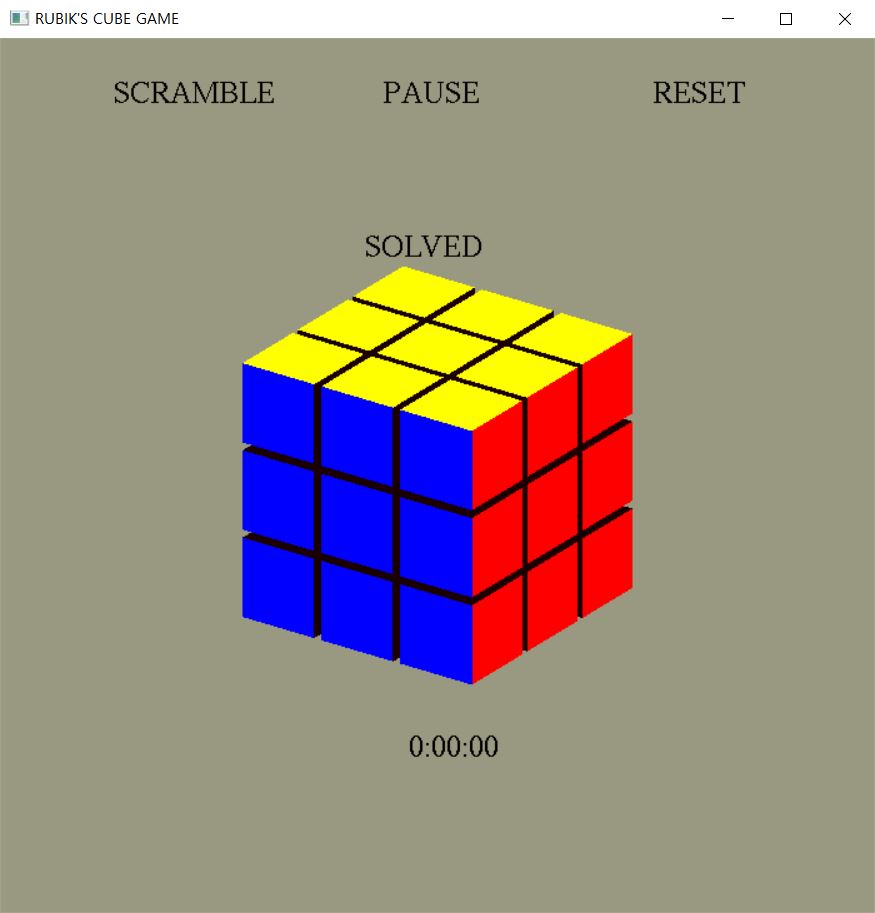Click the SCRAMBLE button

194,93
